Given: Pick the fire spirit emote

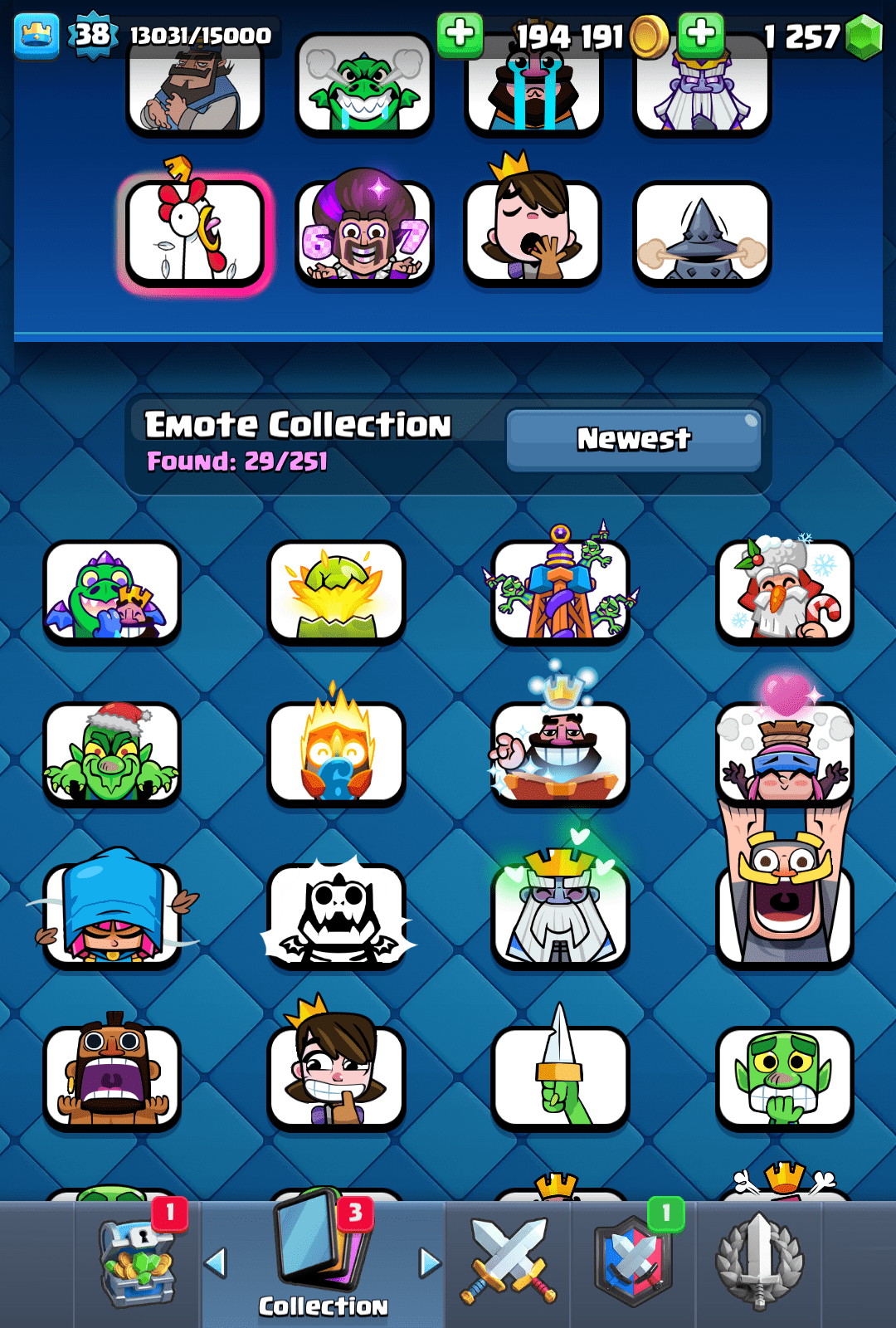Looking at the screenshot, I should tap(336, 754).
